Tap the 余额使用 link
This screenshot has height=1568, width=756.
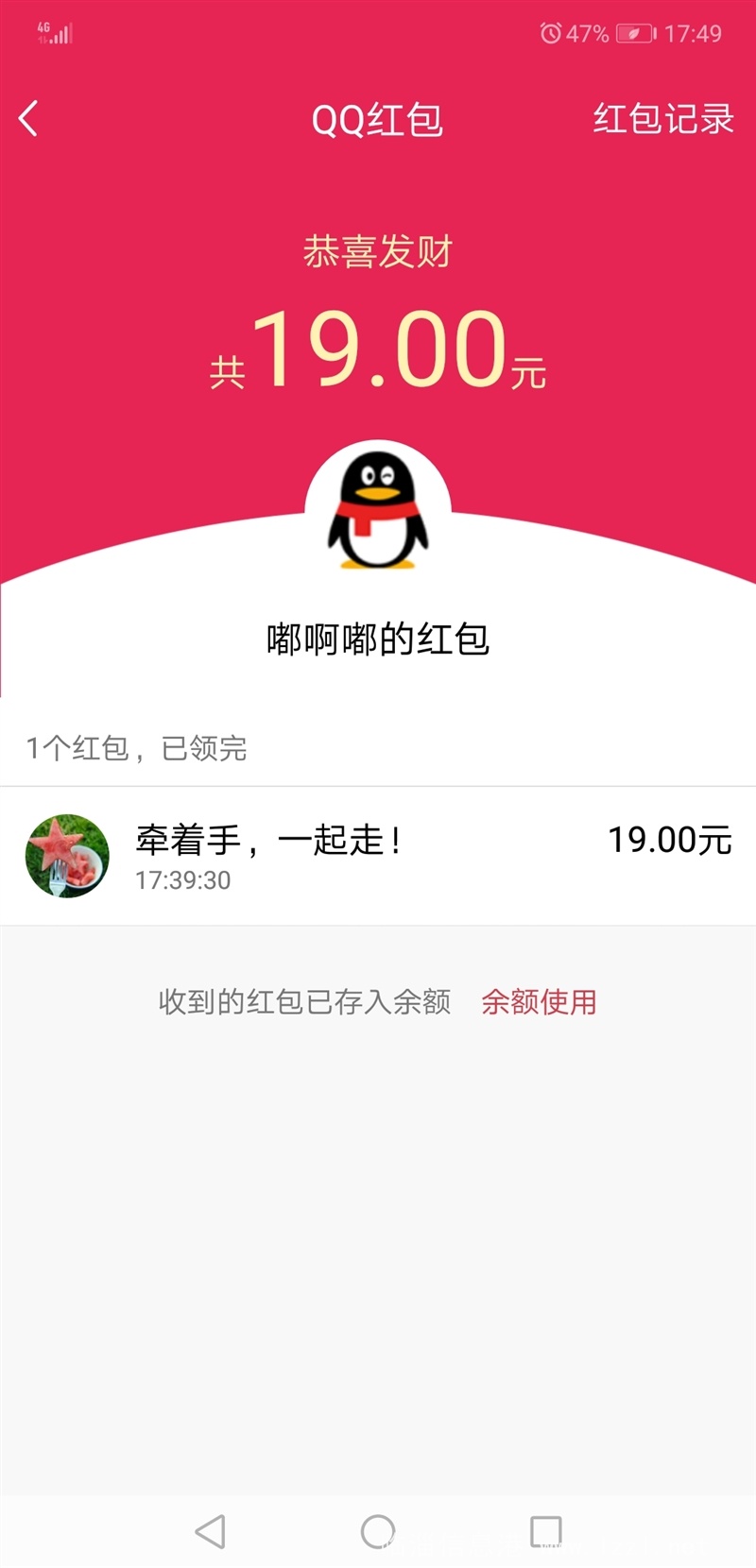[539, 1001]
